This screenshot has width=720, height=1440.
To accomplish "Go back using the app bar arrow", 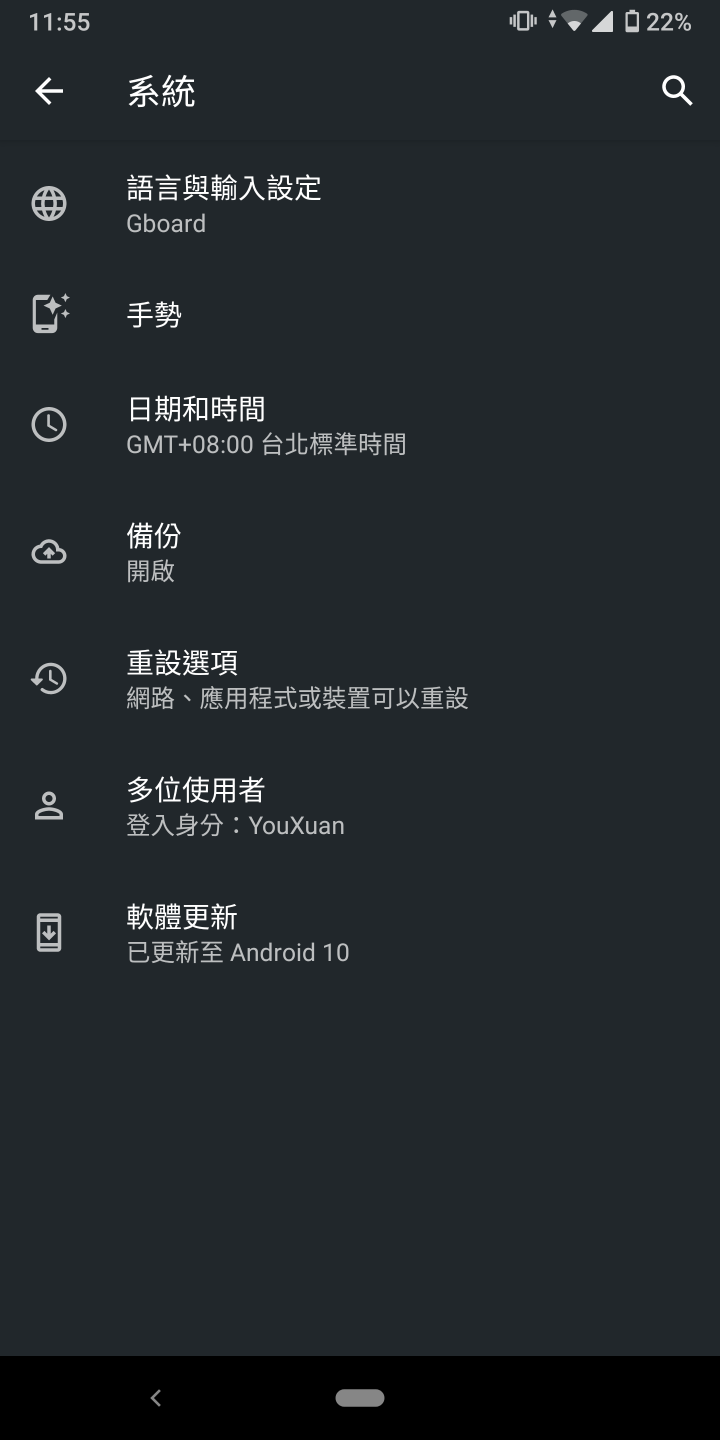I will coord(49,91).
